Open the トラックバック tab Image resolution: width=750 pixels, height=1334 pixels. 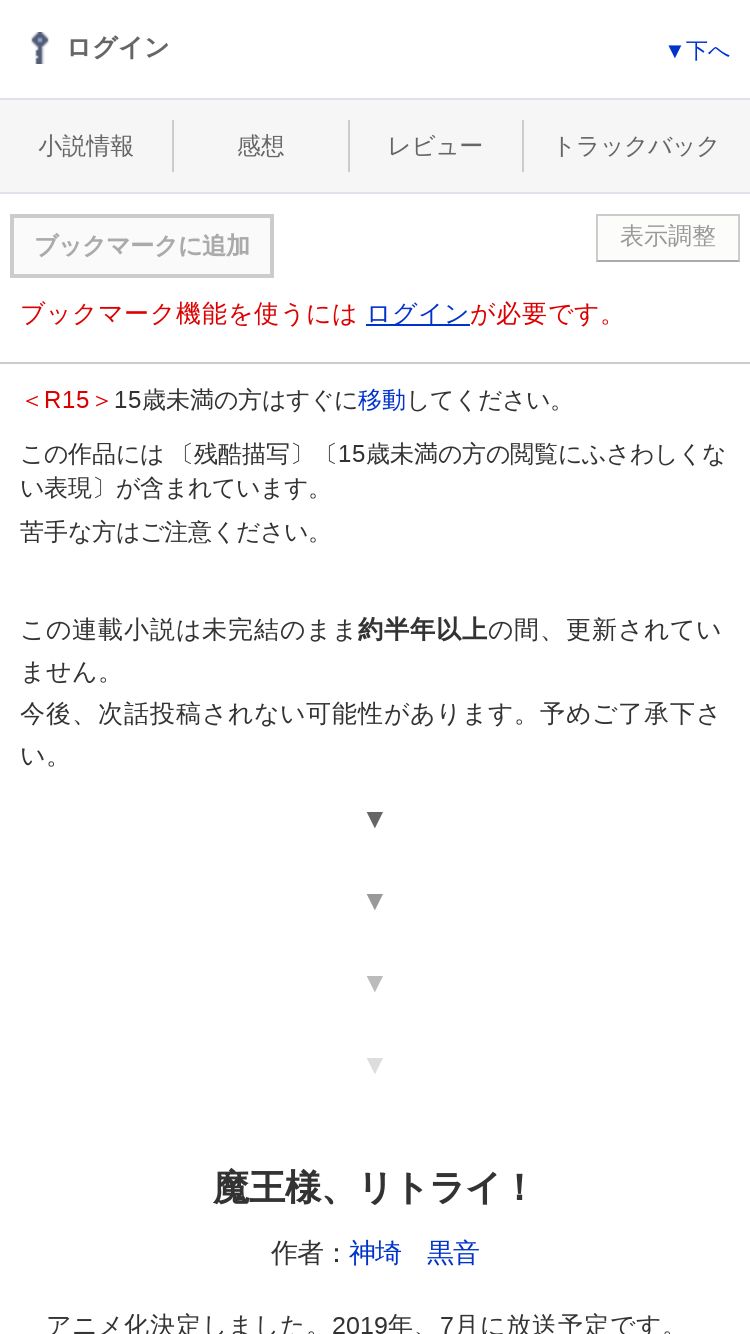636,146
